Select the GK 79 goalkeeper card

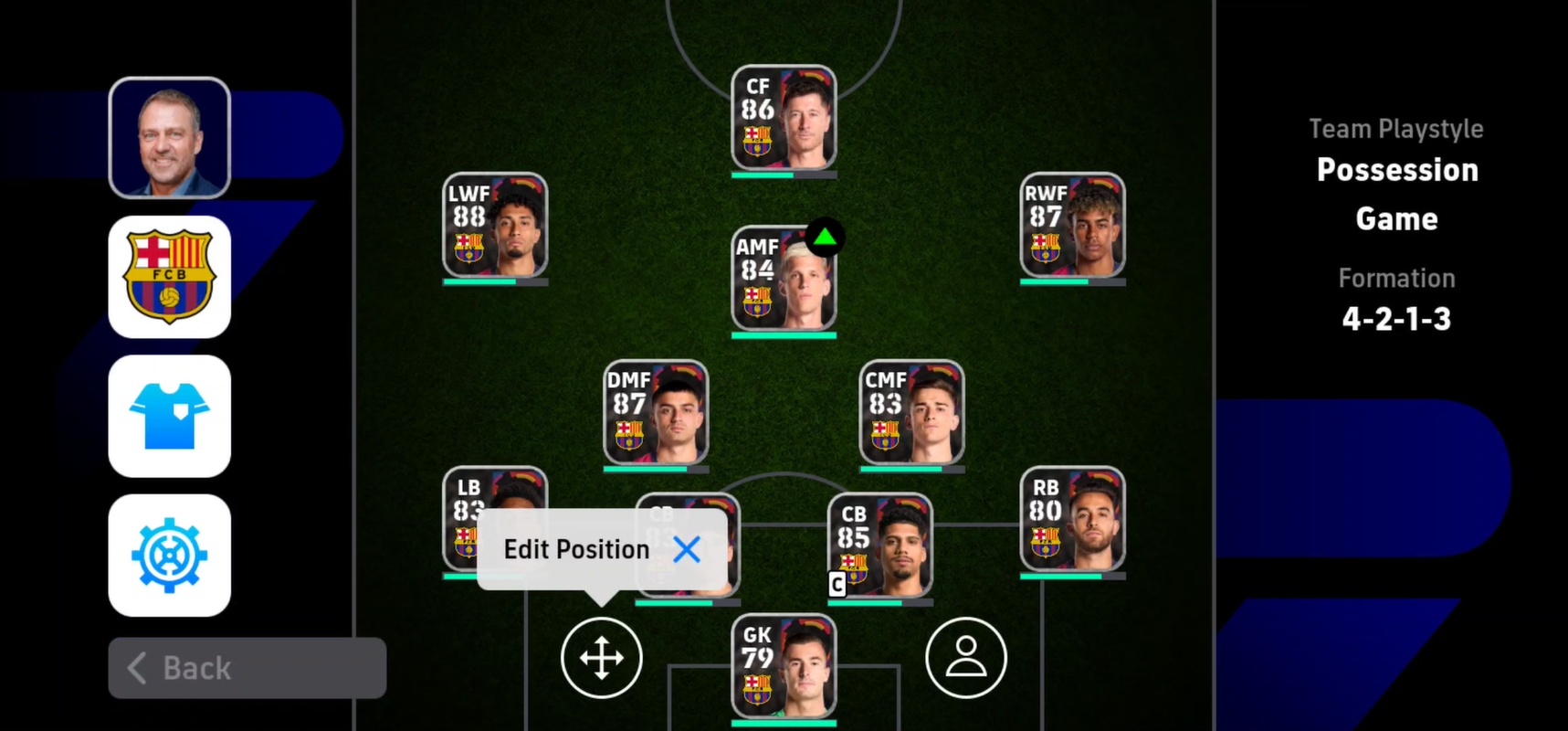[784, 666]
